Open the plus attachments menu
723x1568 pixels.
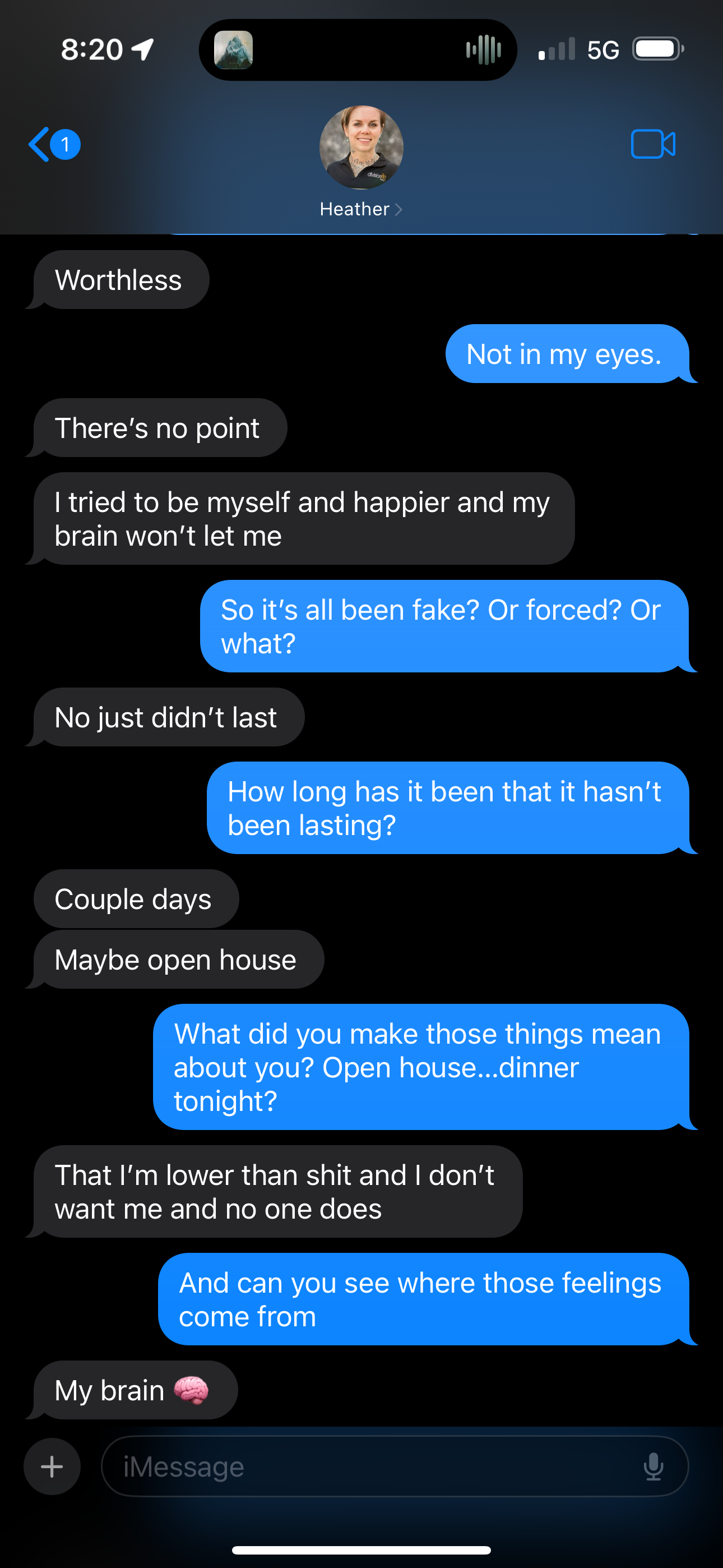[x=52, y=1466]
